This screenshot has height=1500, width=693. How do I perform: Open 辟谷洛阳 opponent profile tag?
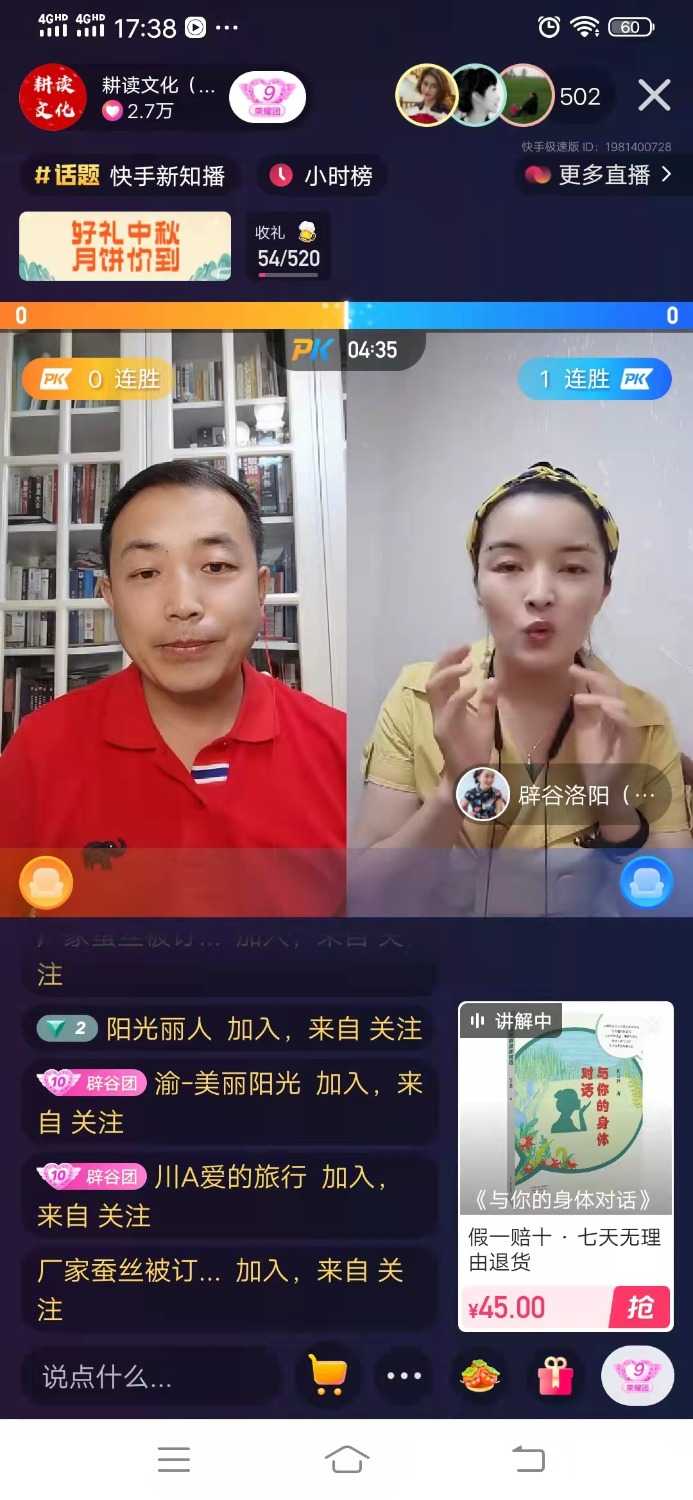(562, 797)
